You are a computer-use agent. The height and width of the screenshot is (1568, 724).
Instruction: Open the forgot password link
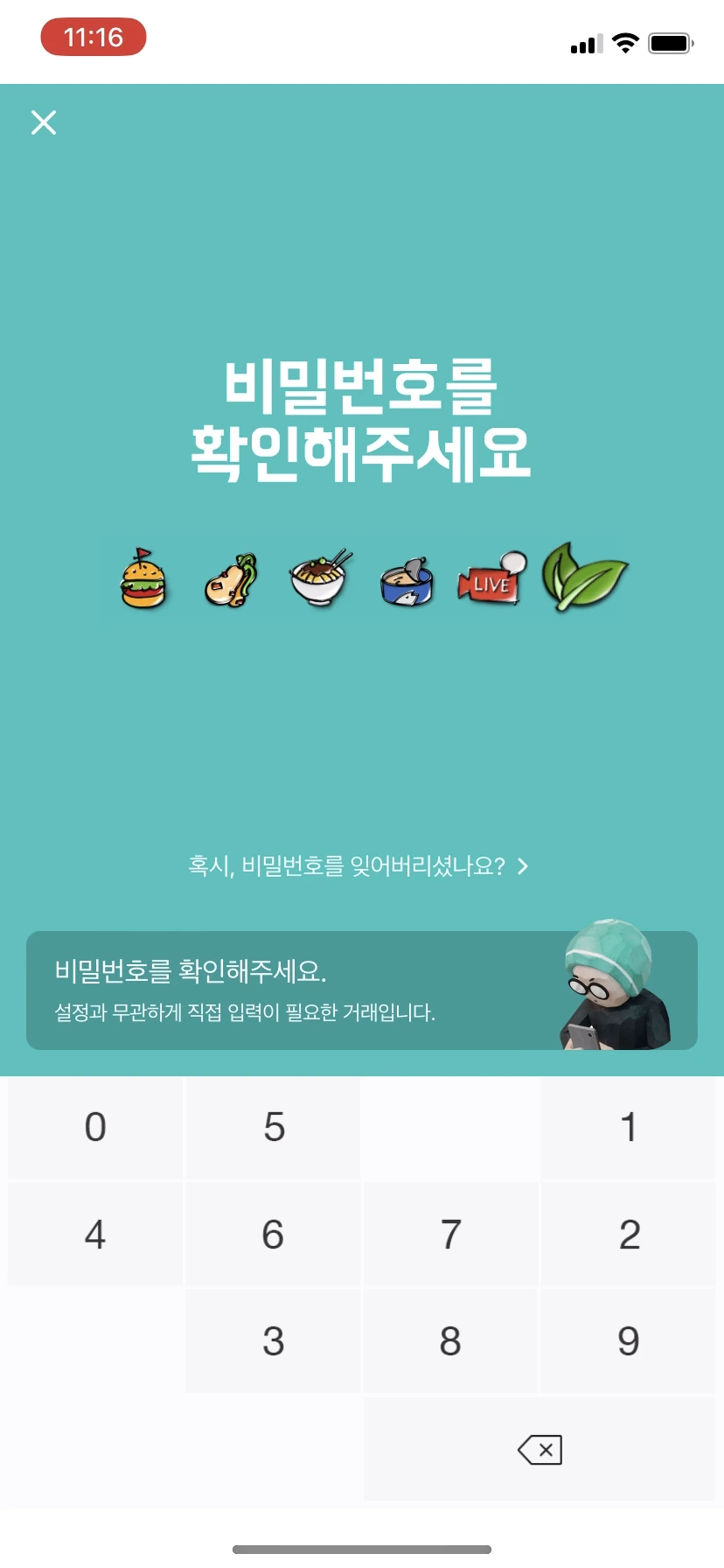pos(359,866)
